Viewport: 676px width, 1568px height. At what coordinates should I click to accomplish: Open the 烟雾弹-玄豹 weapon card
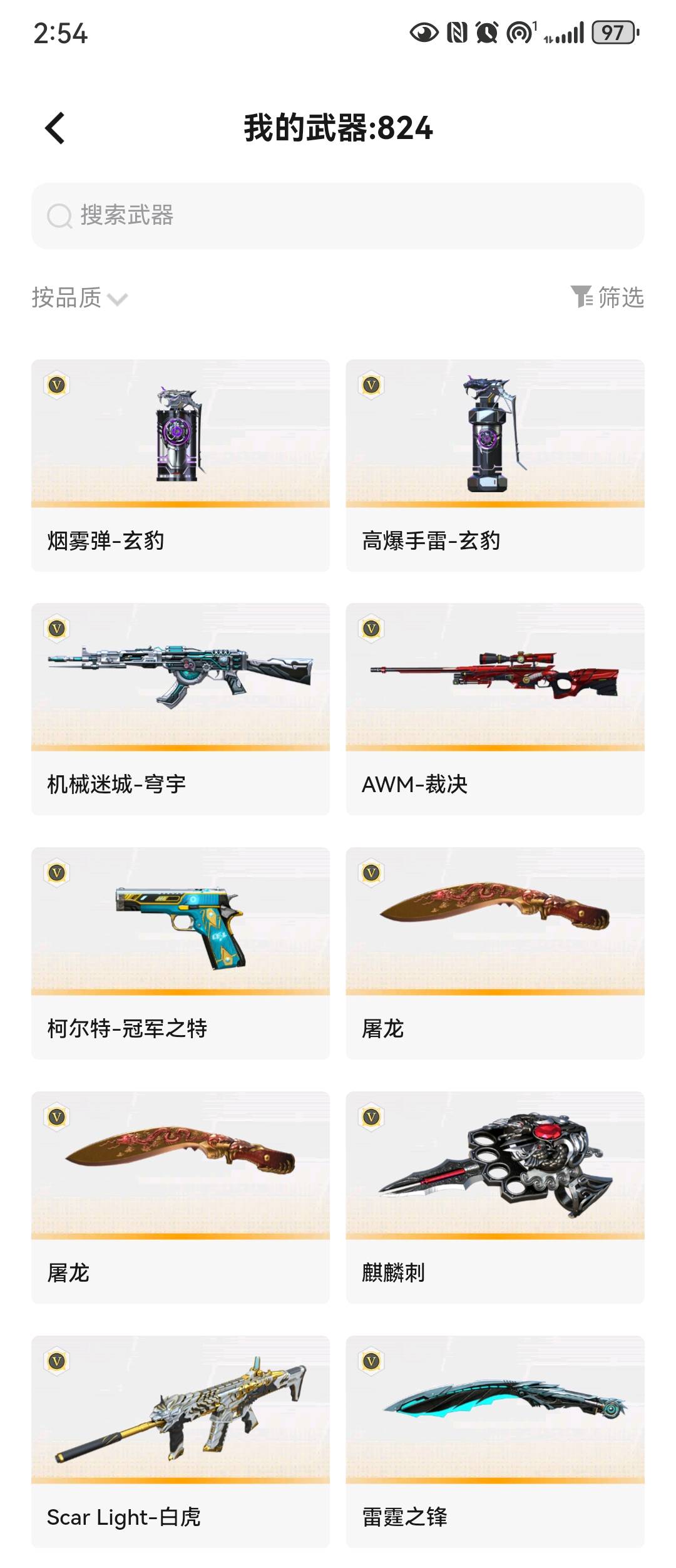tap(180, 465)
